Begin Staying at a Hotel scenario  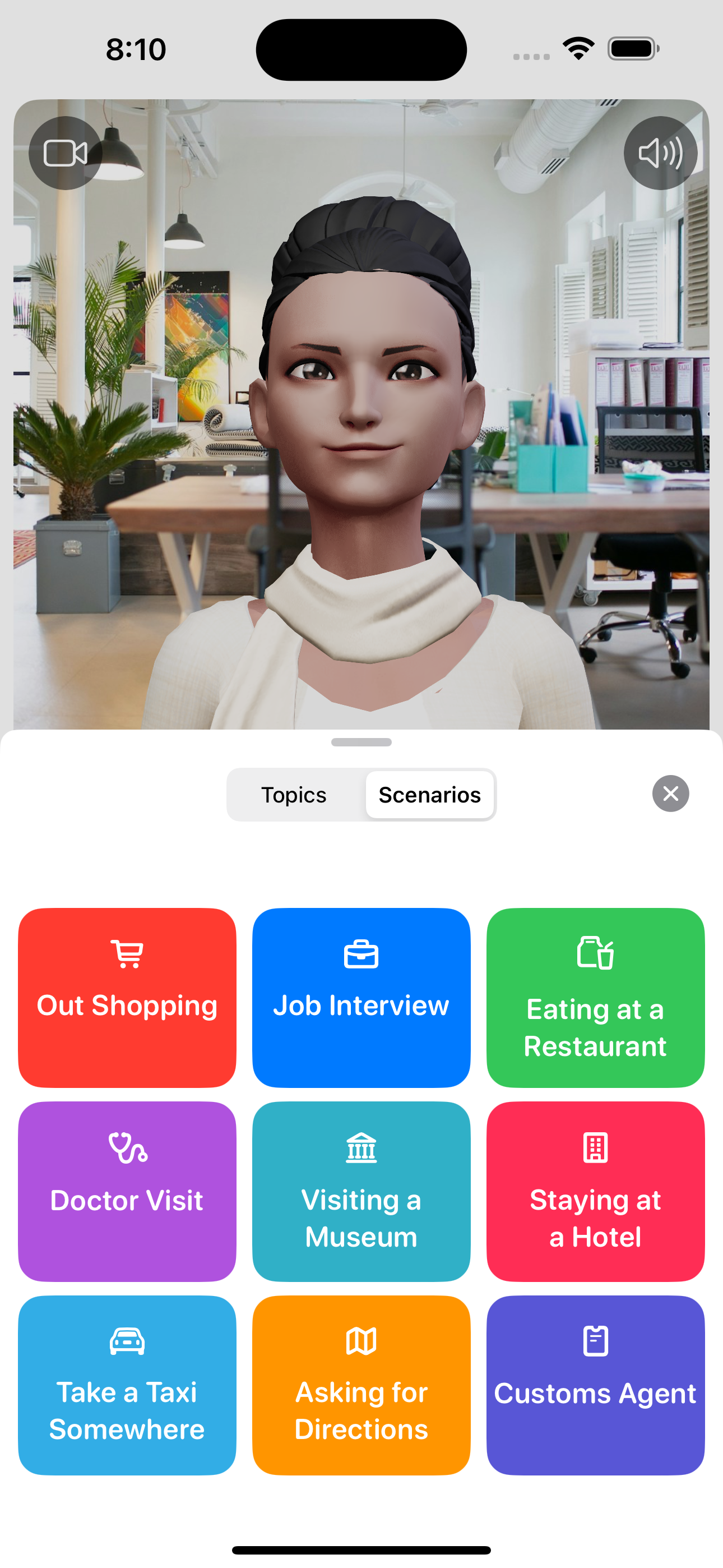click(595, 1191)
